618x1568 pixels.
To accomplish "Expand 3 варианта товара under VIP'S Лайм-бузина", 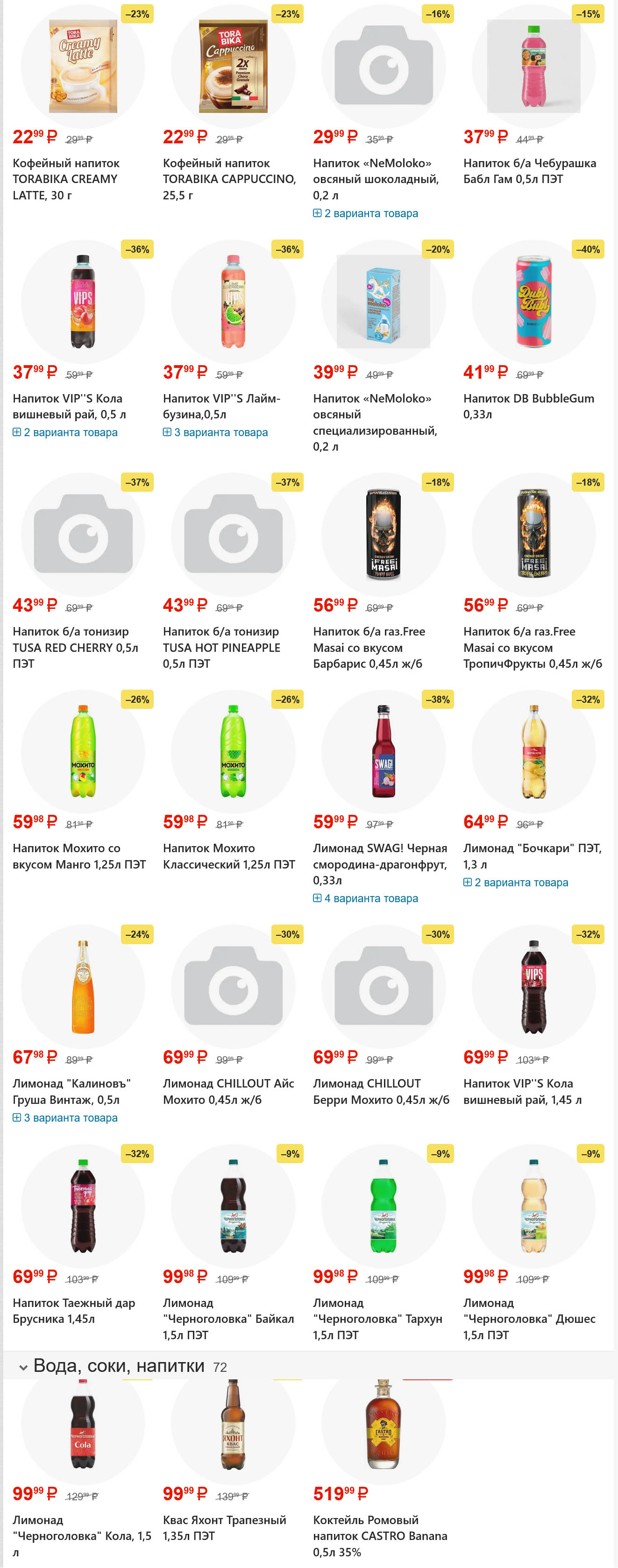I will [220, 432].
